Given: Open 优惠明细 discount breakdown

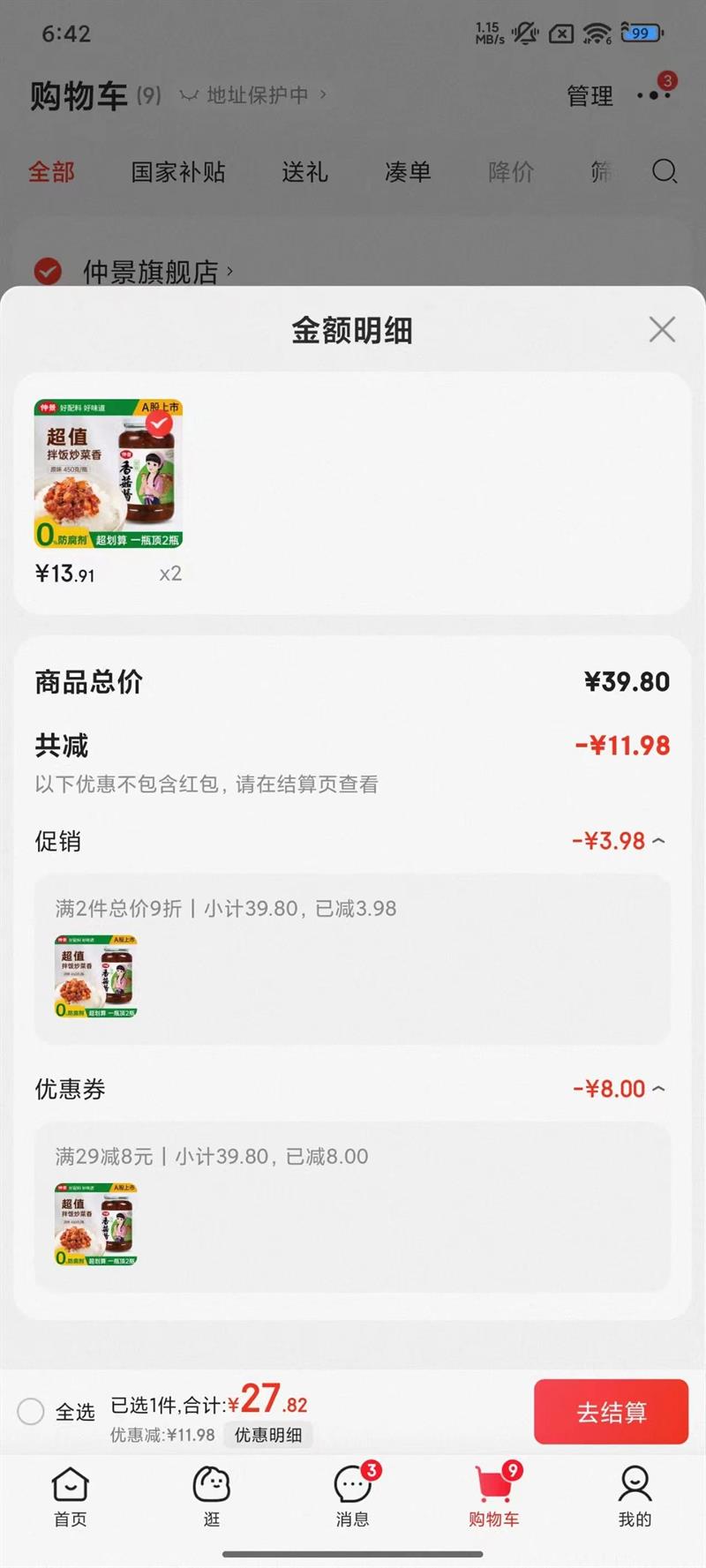Looking at the screenshot, I should pyautogui.click(x=268, y=1436).
